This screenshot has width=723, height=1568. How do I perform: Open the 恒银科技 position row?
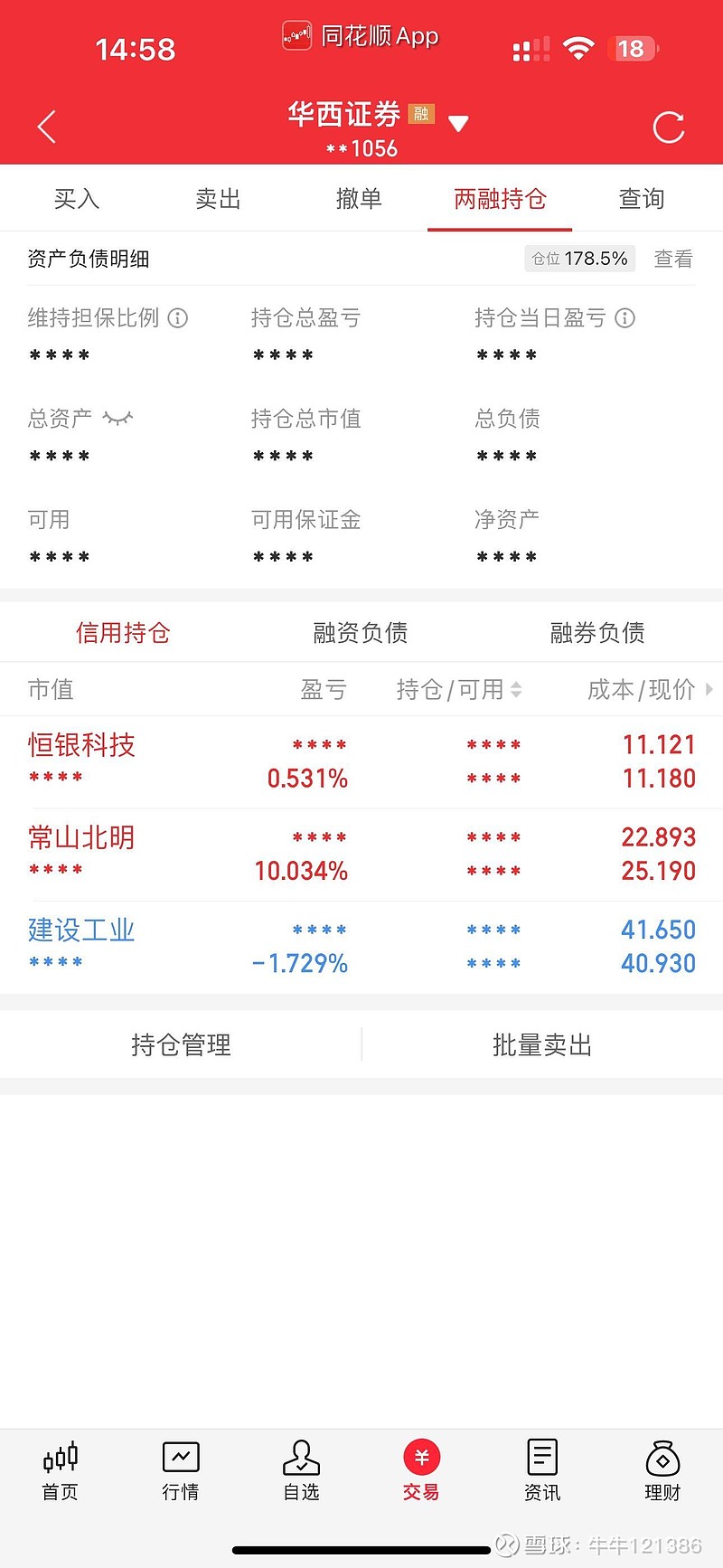click(361, 761)
